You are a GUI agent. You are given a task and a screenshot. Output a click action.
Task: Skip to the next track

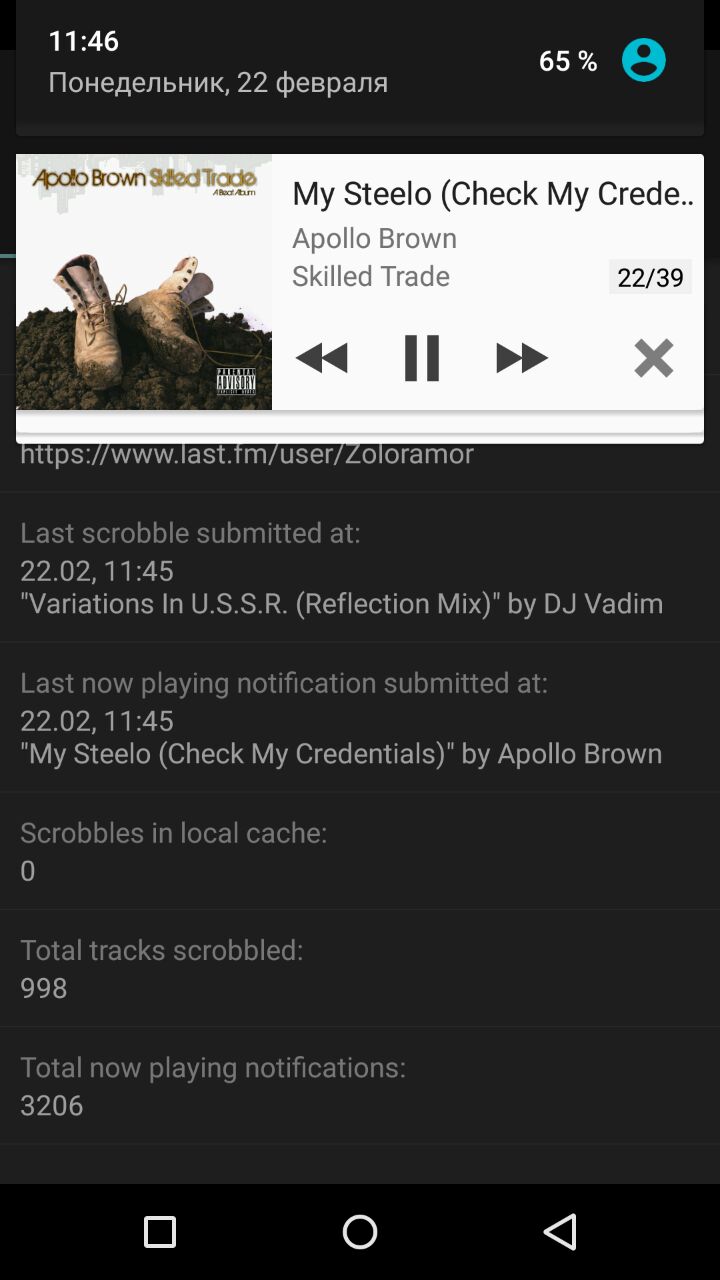[x=522, y=358]
